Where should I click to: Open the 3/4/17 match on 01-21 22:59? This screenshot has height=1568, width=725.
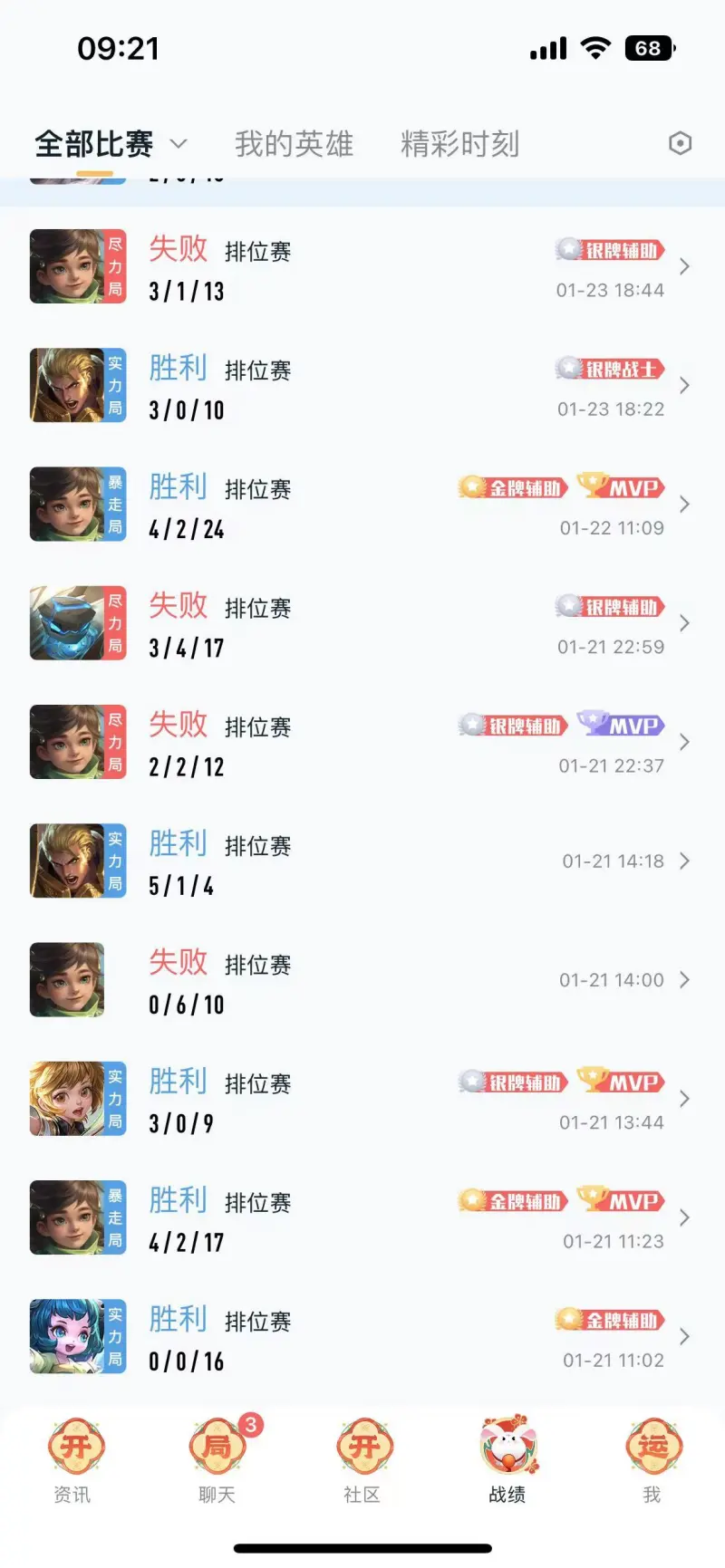tap(362, 623)
